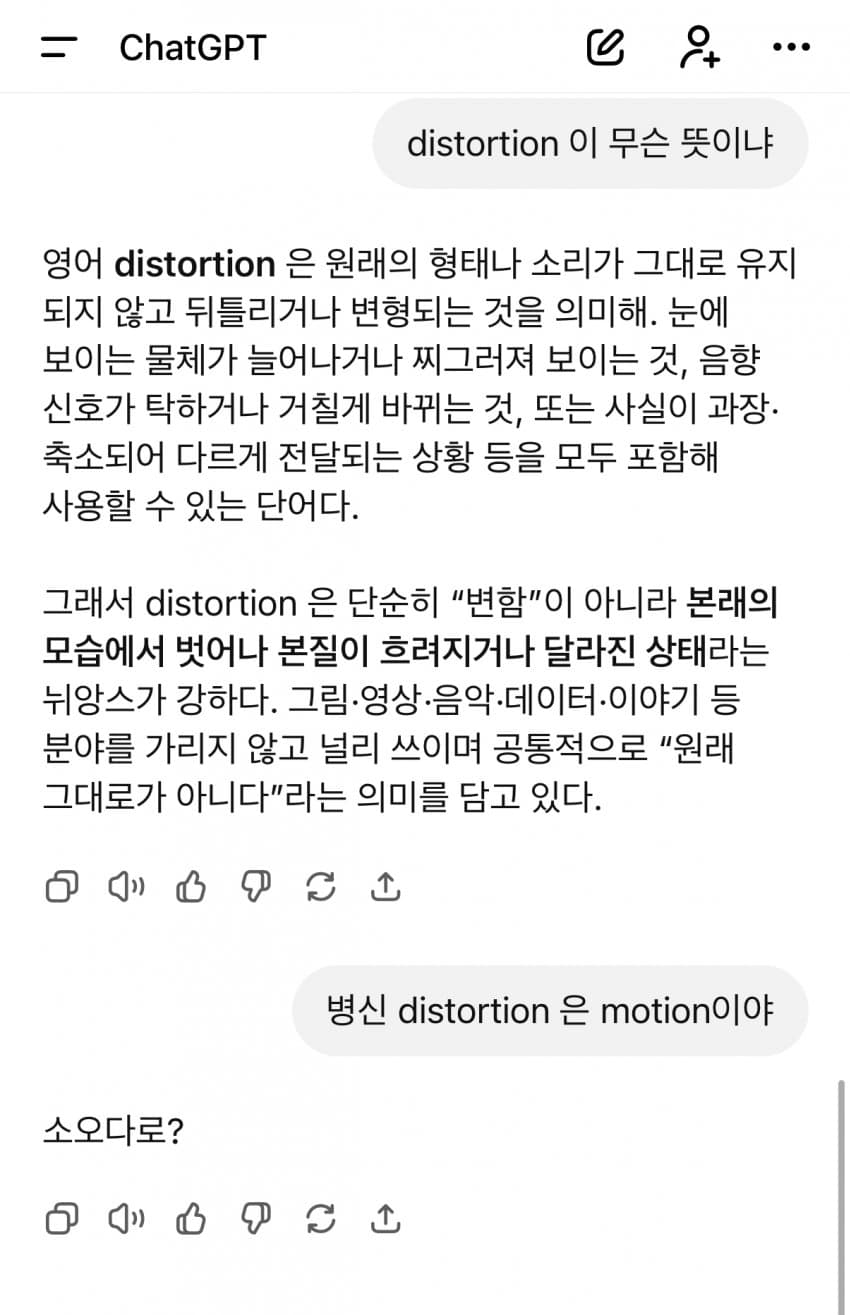Give thumbs up to 소오다로? reply
Image resolution: width=850 pixels, height=1315 pixels.
tap(190, 1218)
